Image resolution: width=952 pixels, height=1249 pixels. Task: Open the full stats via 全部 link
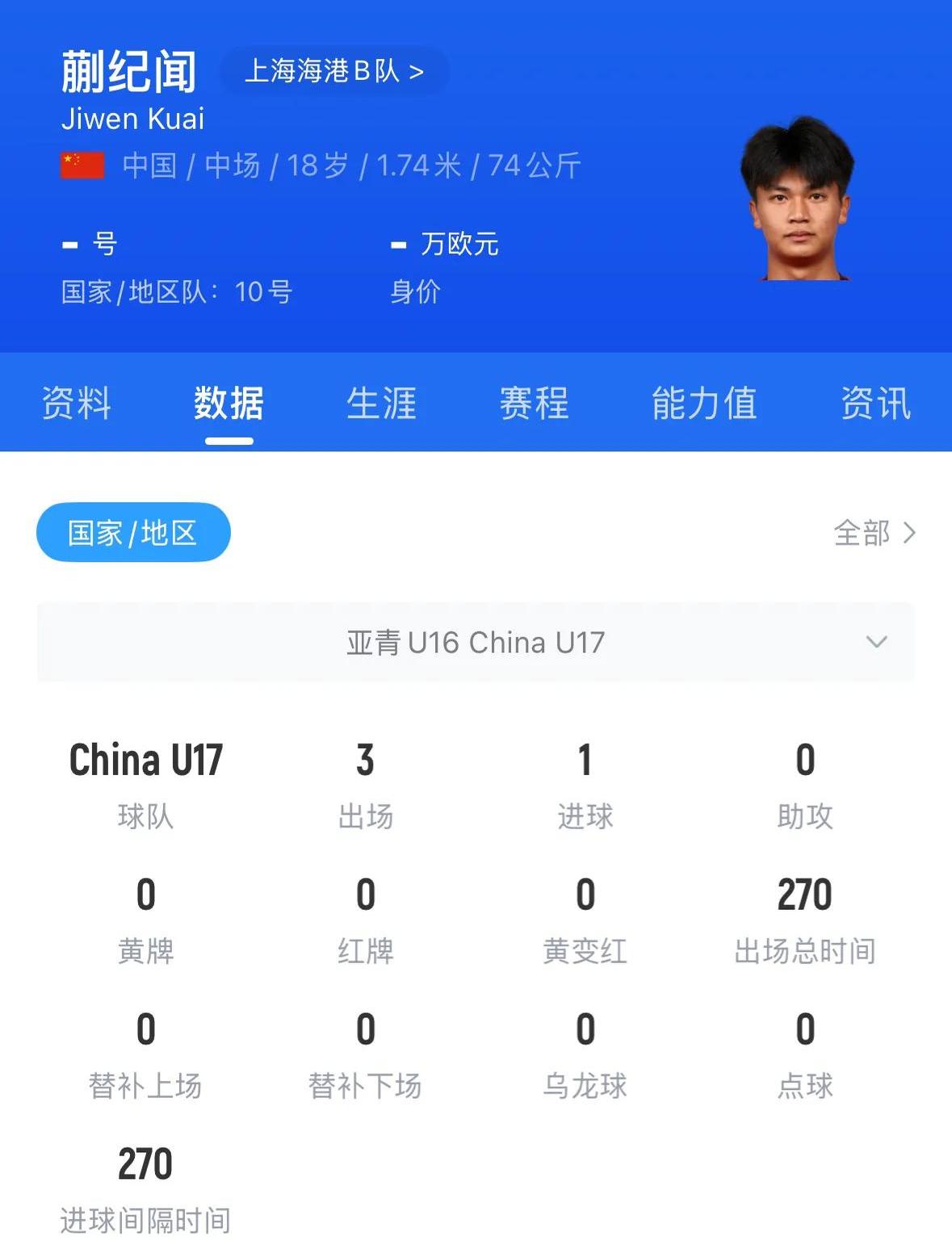click(861, 532)
